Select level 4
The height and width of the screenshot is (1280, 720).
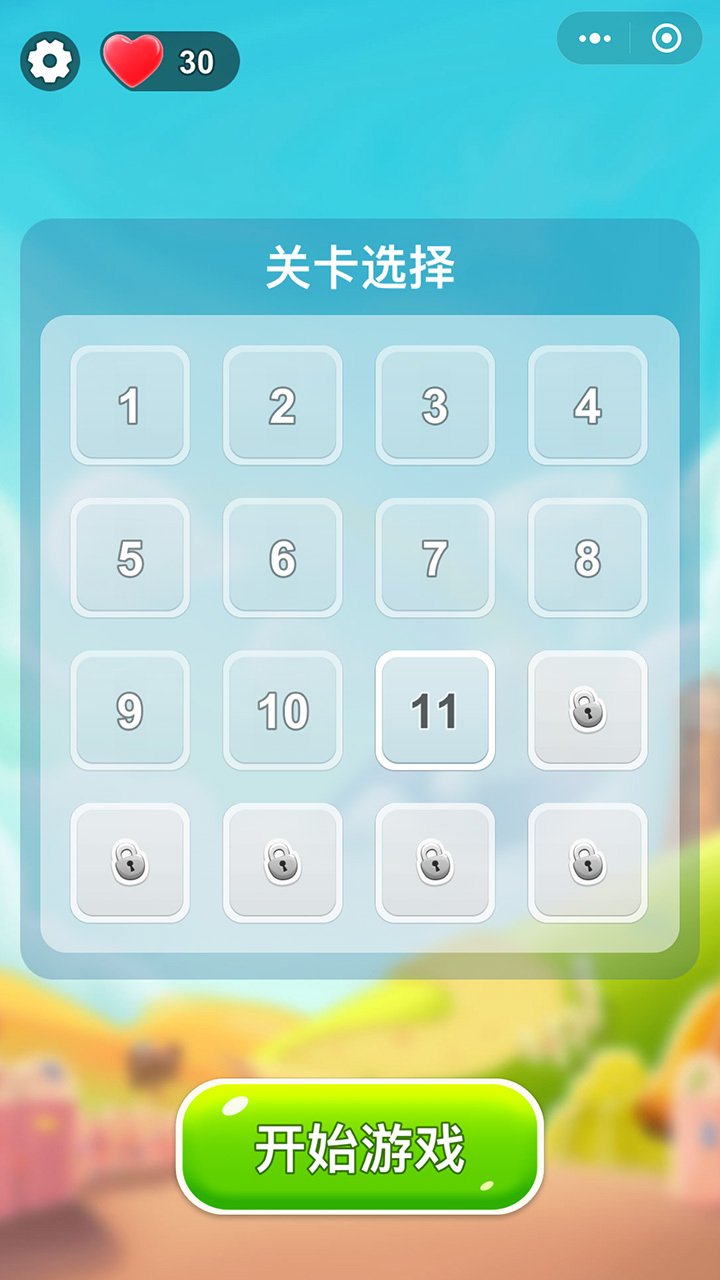(588, 405)
